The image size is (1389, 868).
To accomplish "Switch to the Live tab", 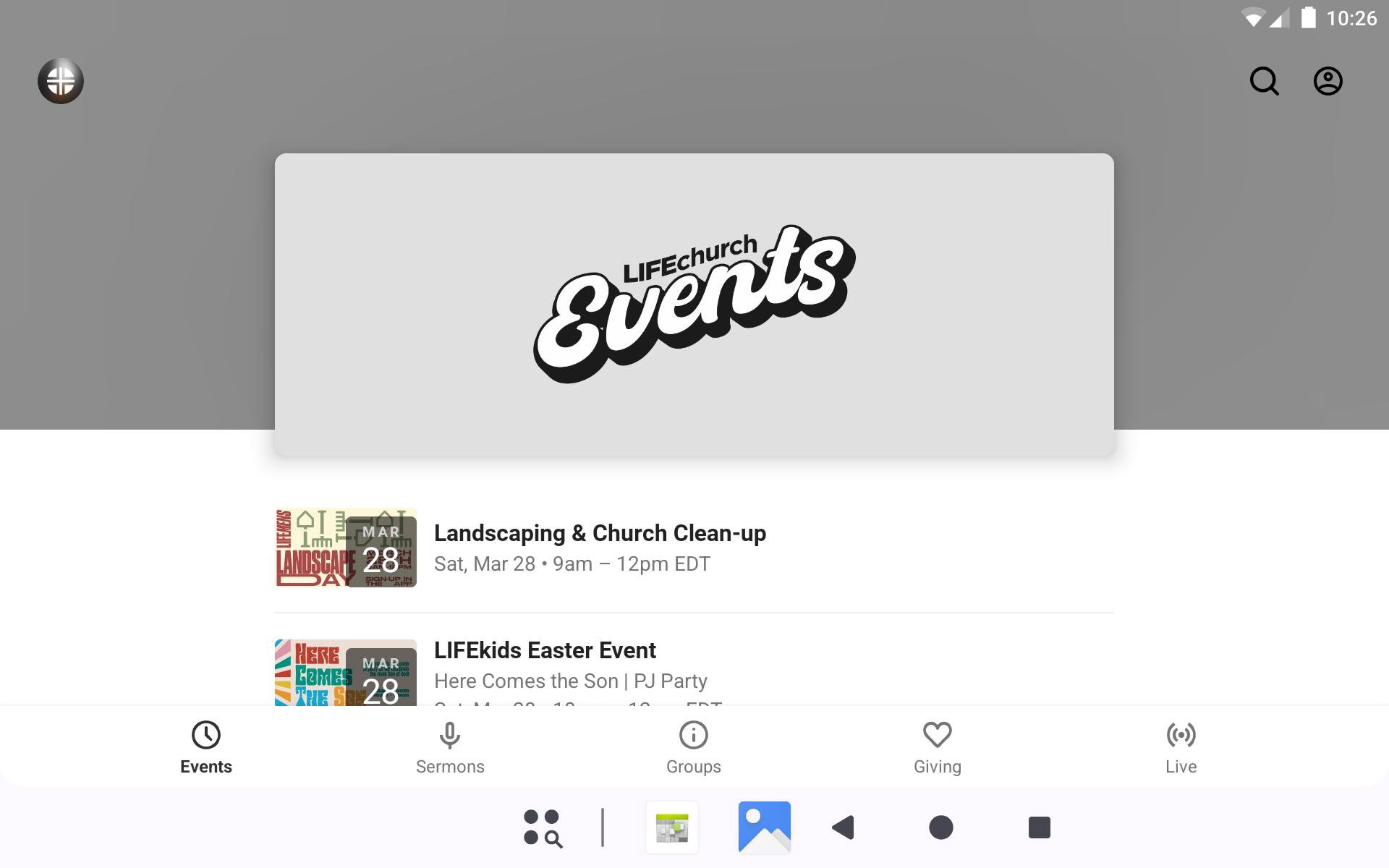I will tap(1181, 747).
